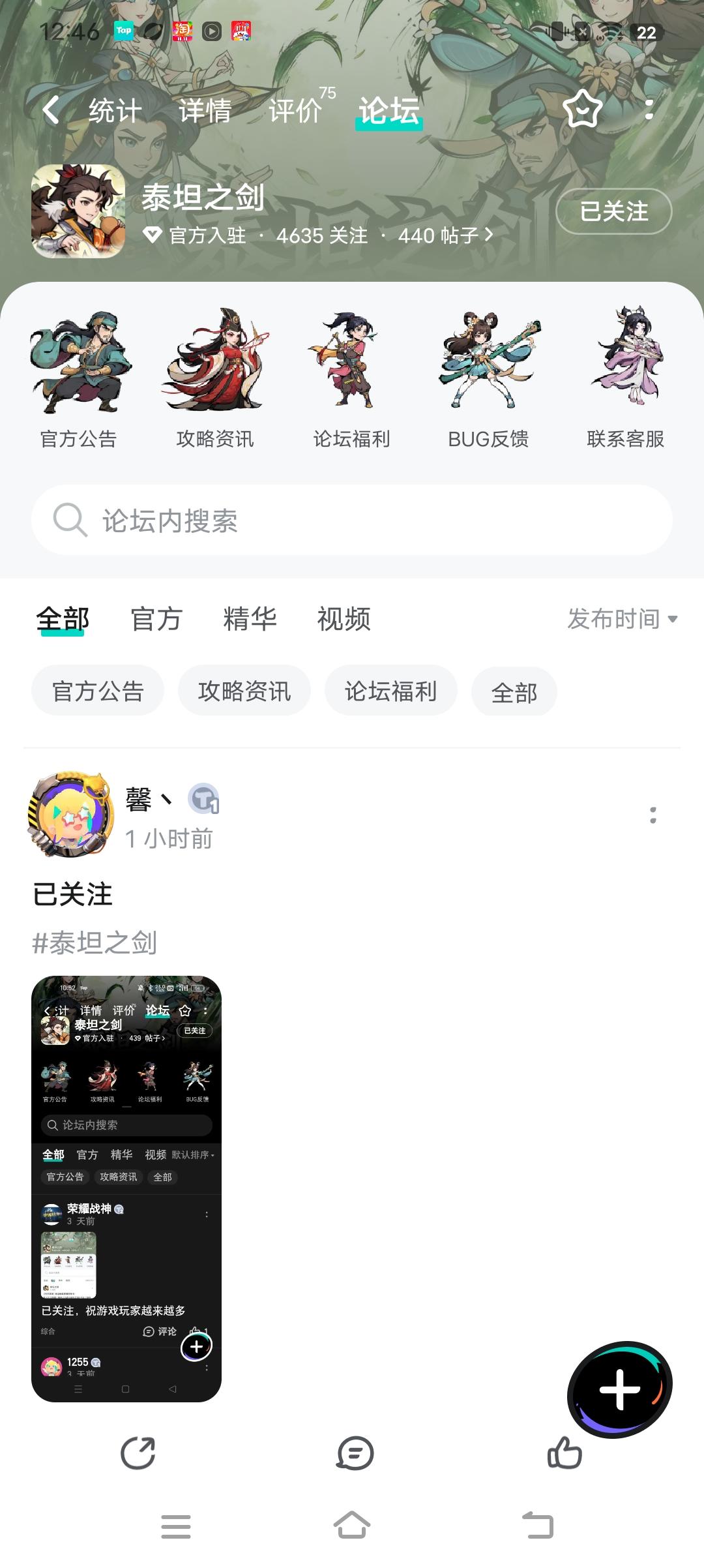Image resolution: width=704 pixels, height=1568 pixels.
Task: Select the 官方公告 filter chip
Action: pyautogui.click(x=97, y=690)
